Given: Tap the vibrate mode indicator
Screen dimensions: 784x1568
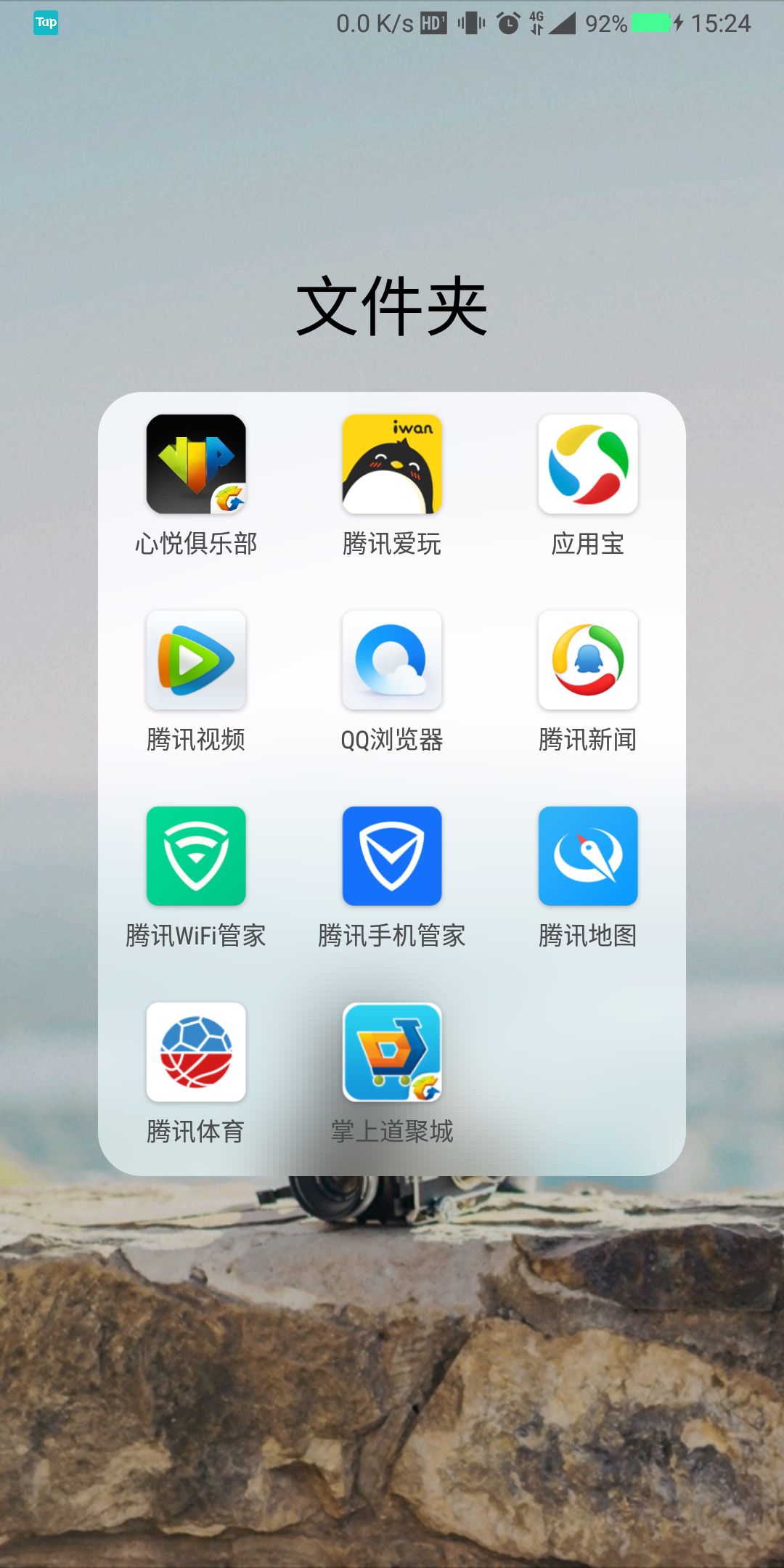Looking at the screenshot, I should coord(470,23).
